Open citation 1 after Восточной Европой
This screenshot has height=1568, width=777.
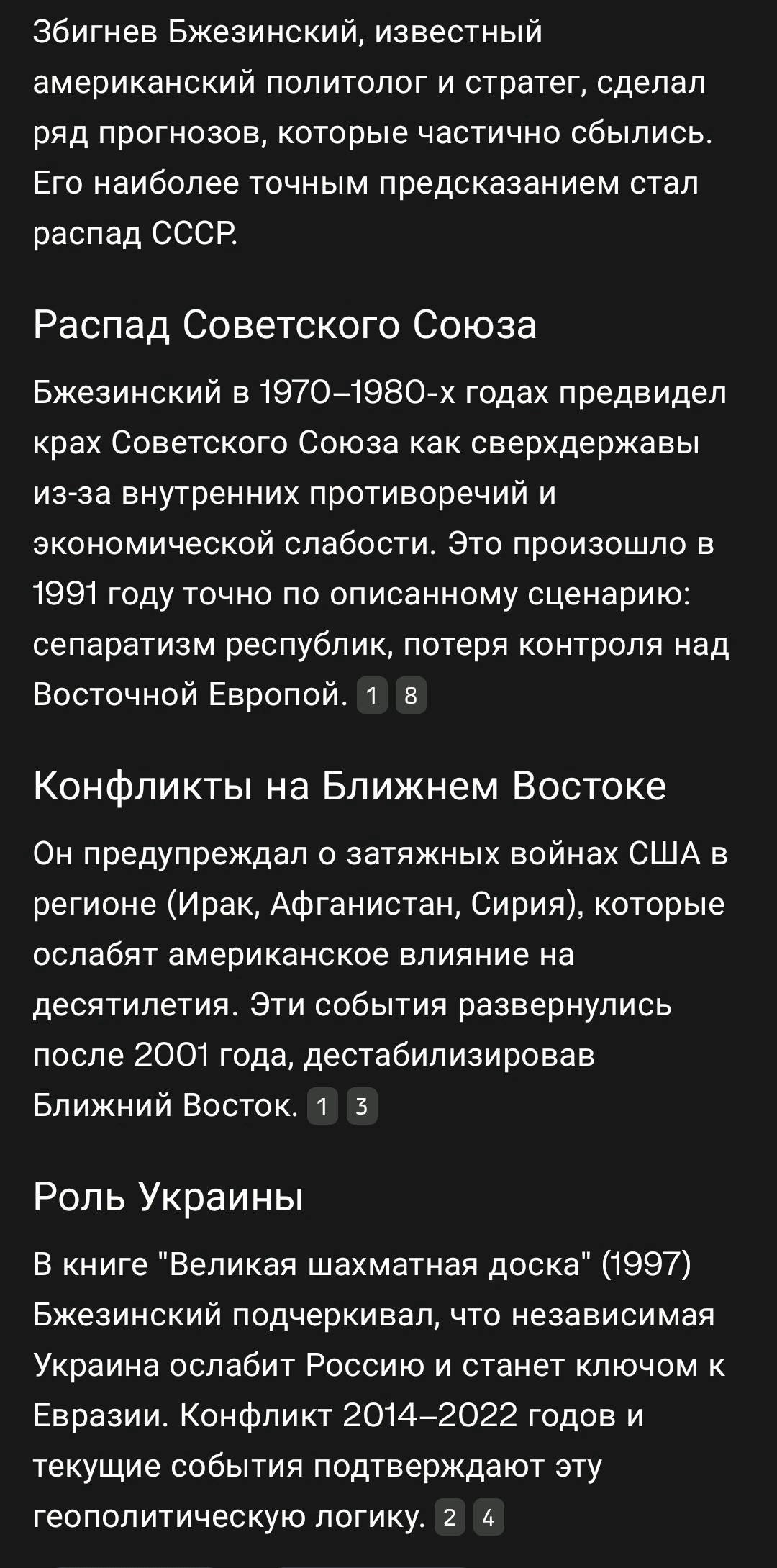tap(372, 695)
